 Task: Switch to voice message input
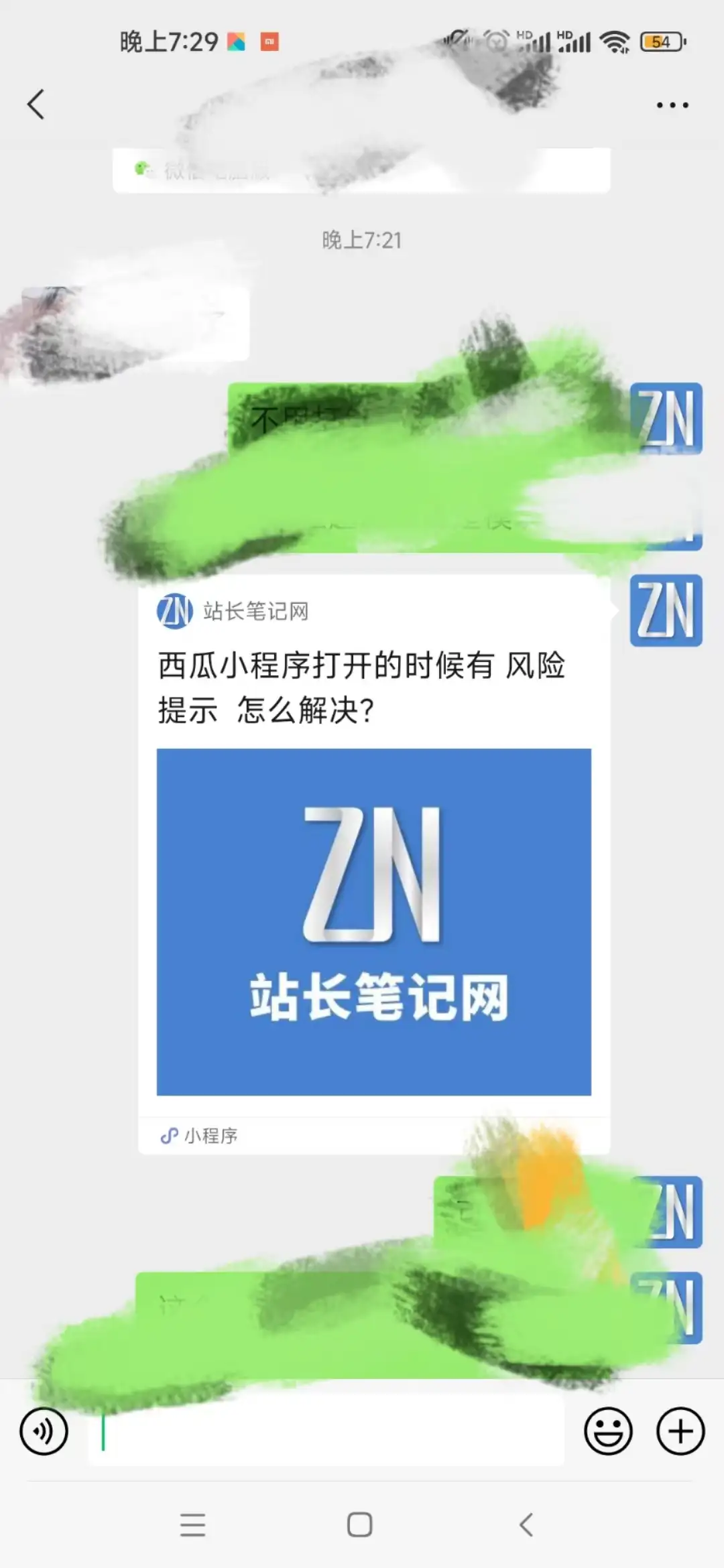pyautogui.click(x=44, y=1431)
